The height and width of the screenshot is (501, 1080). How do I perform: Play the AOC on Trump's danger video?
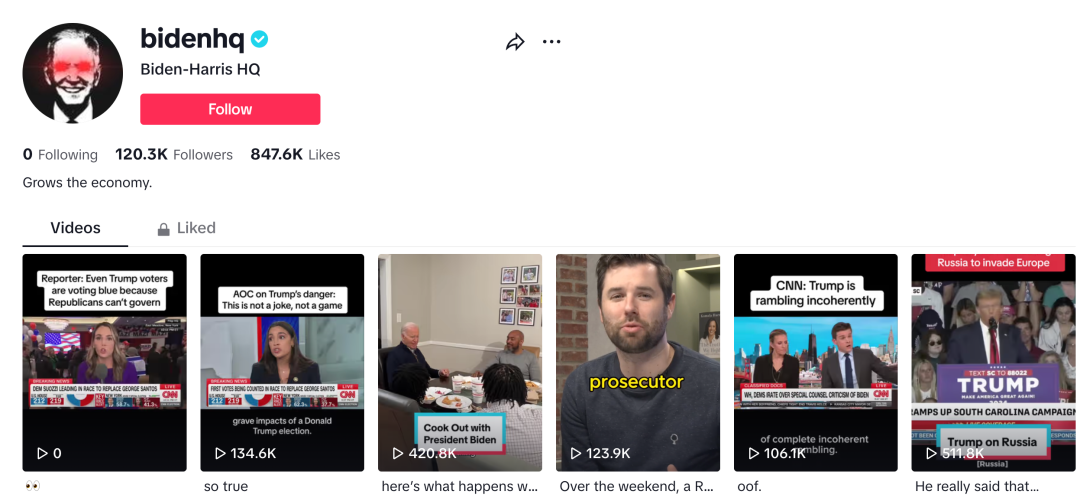tap(282, 362)
